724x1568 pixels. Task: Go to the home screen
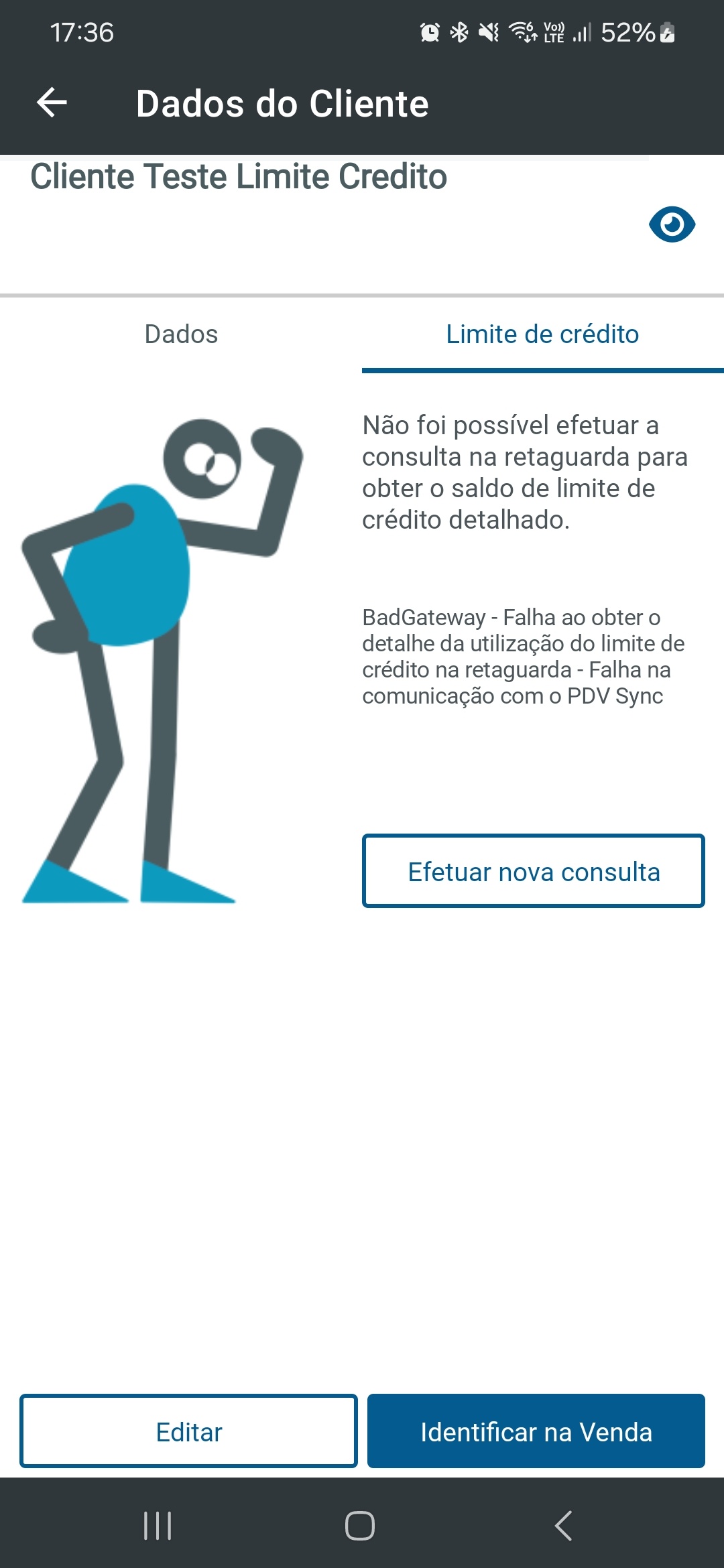pyautogui.click(x=360, y=1526)
